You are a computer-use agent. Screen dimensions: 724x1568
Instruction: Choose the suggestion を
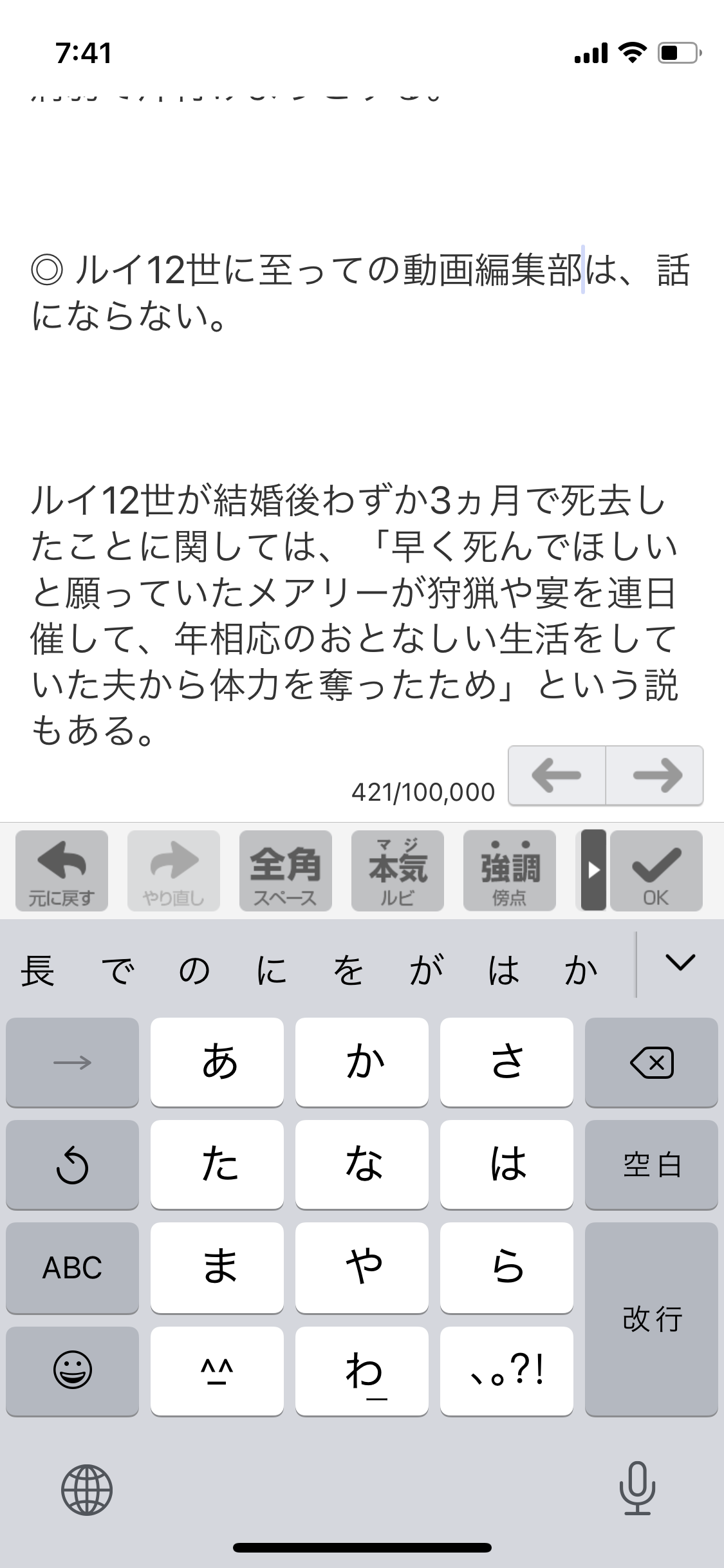[x=348, y=970]
